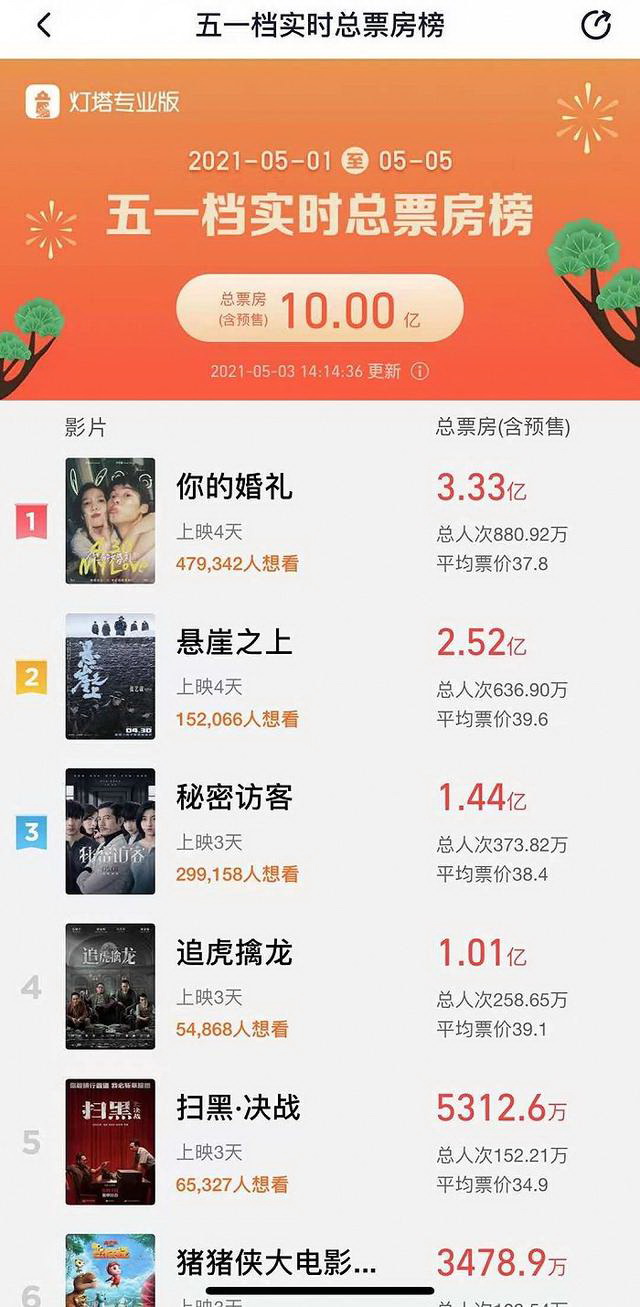Go back using the top-left arrow
Image resolution: width=640 pixels, height=1307 pixels.
click(x=43, y=26)
